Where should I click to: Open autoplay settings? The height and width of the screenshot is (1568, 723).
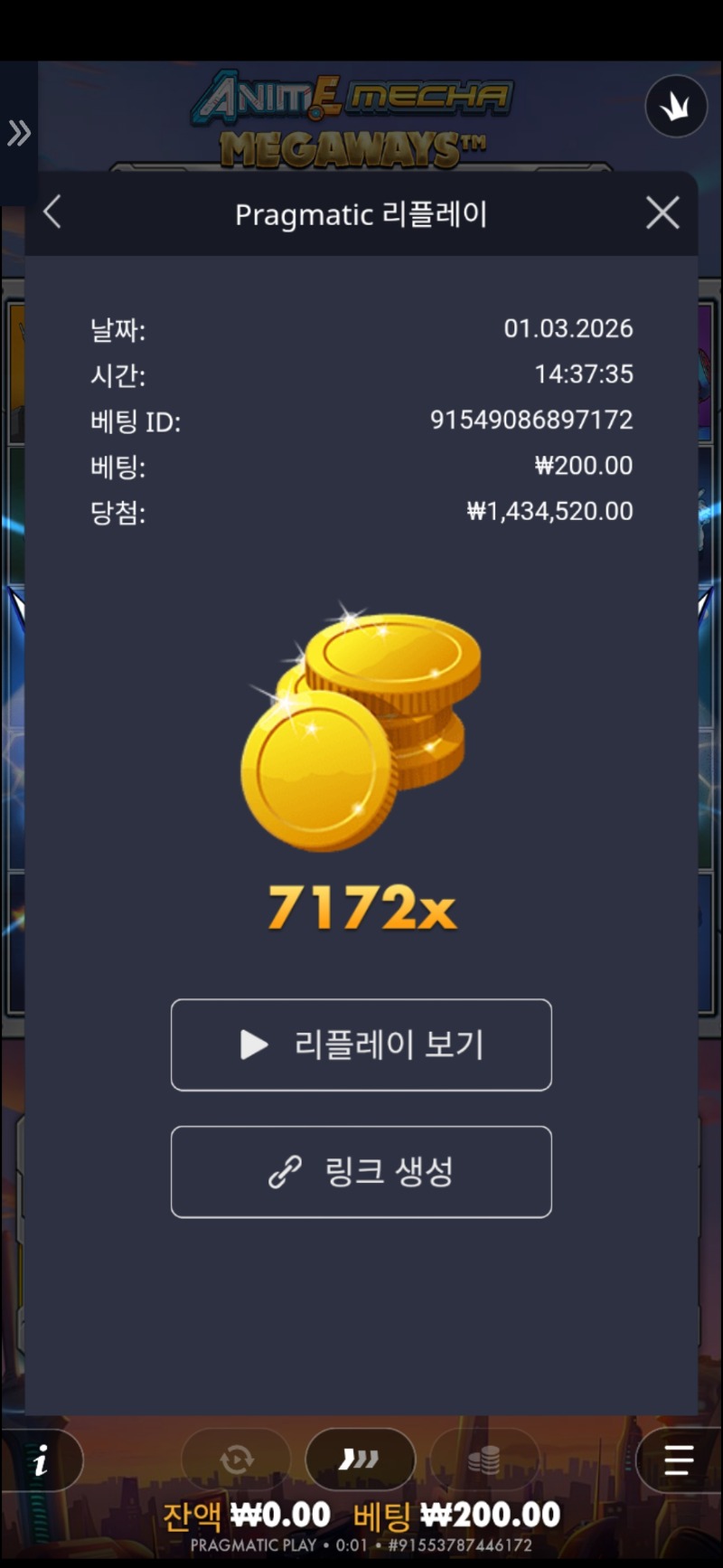237,1459
